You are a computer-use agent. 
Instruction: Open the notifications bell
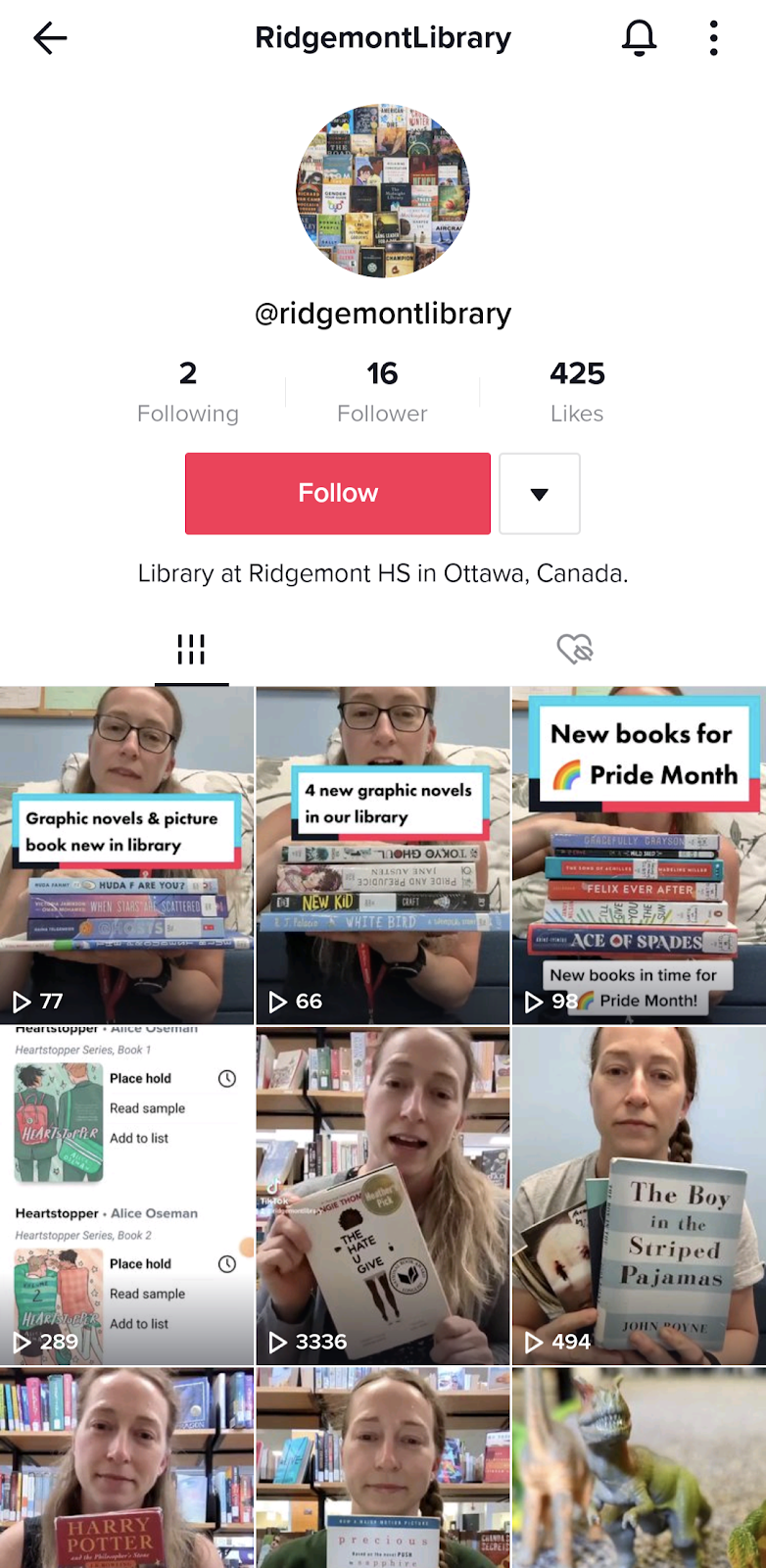639,38
